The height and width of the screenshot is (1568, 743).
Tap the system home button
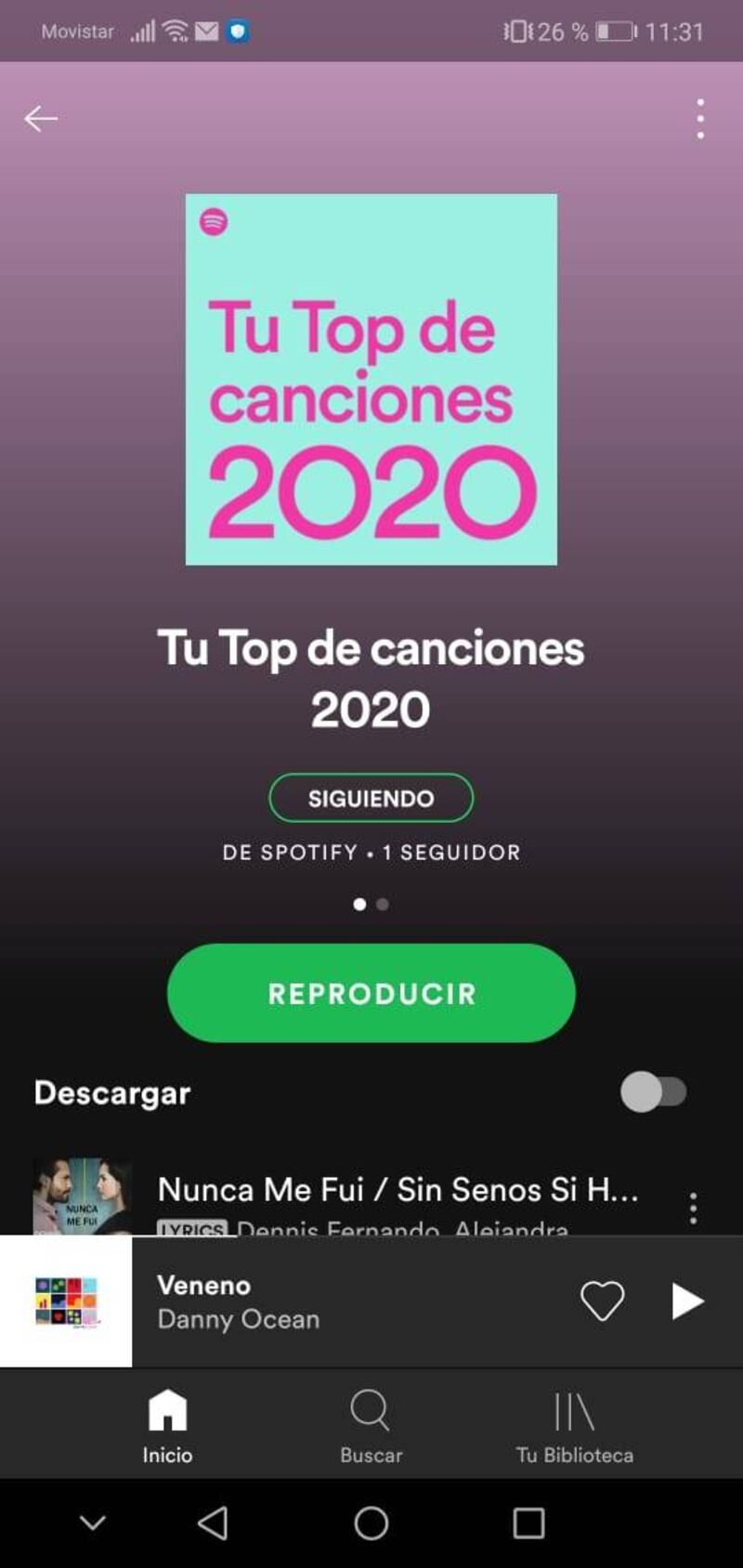tap(371, 1523)
